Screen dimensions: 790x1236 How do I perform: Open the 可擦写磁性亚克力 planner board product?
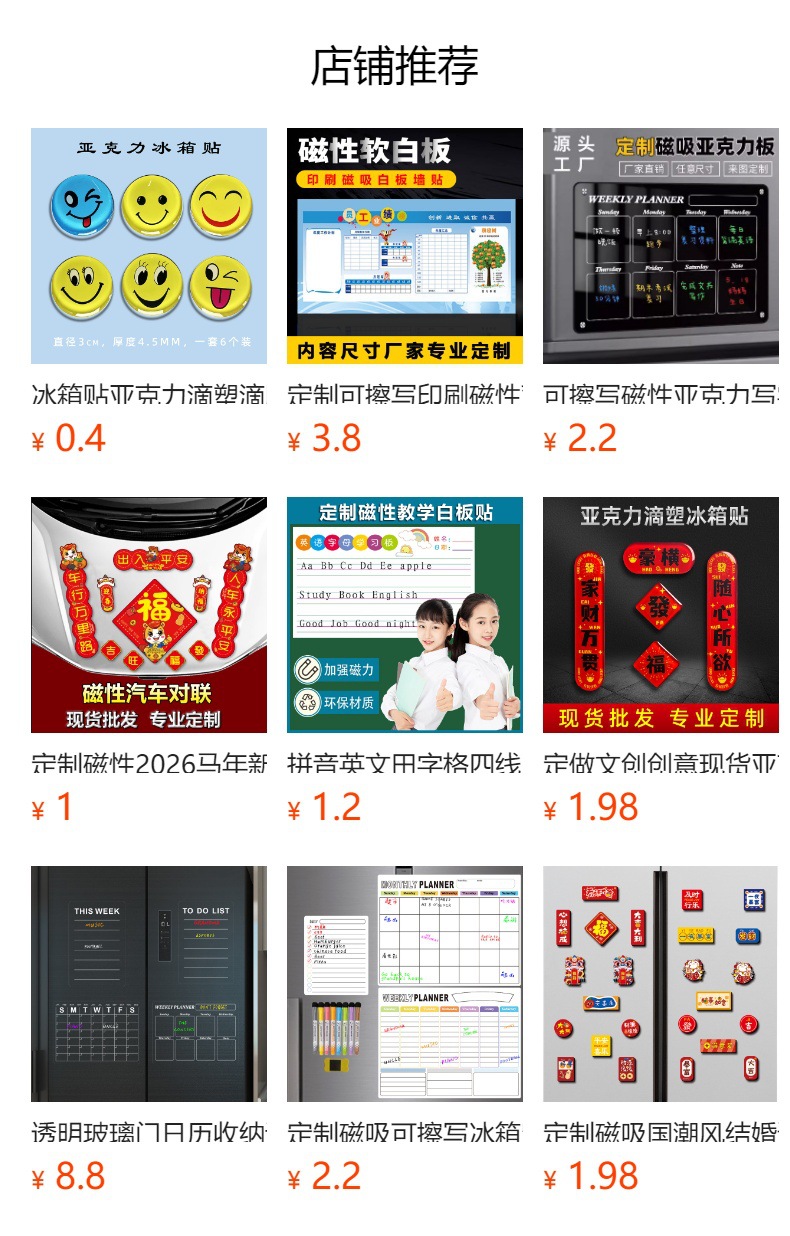(661, 246)
